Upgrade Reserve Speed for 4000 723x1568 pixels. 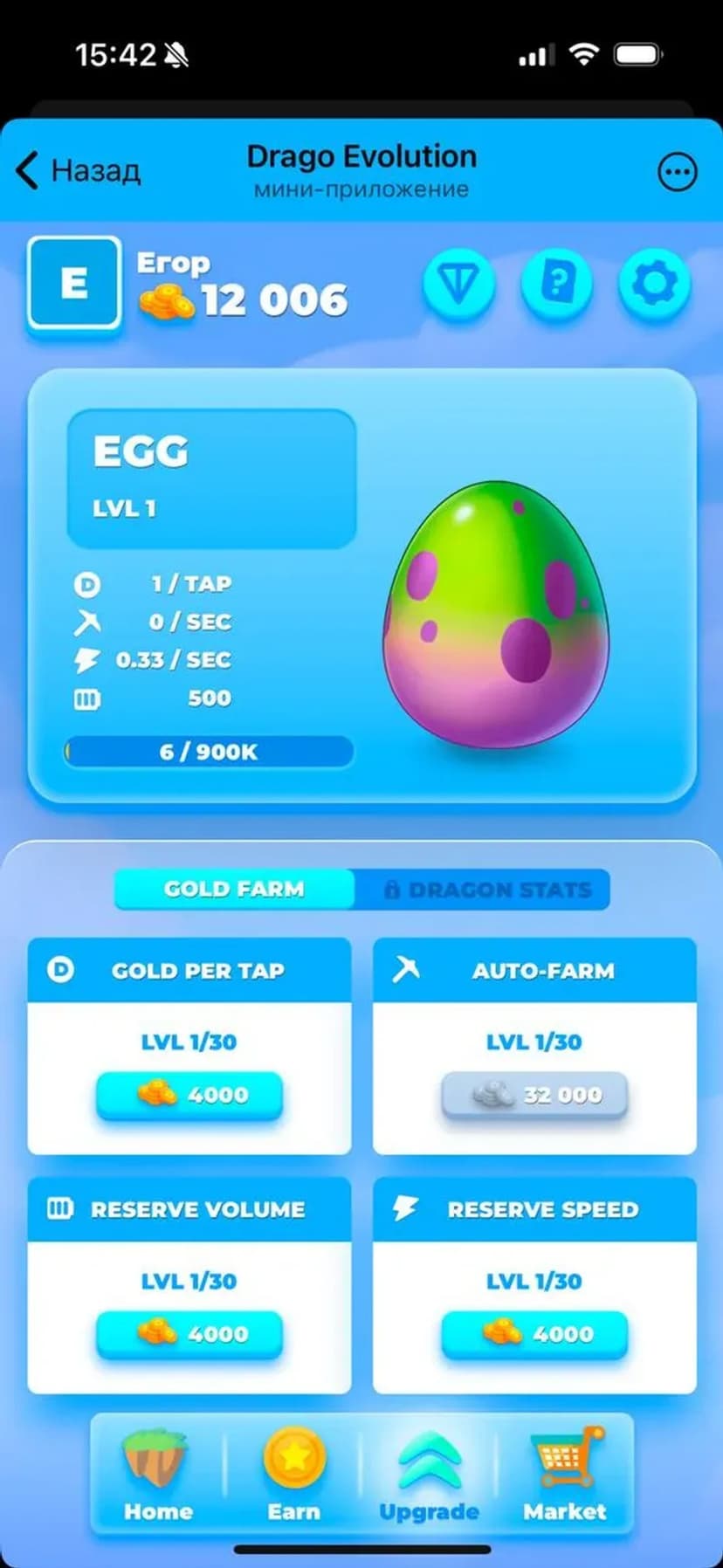tap(534, 1333)
